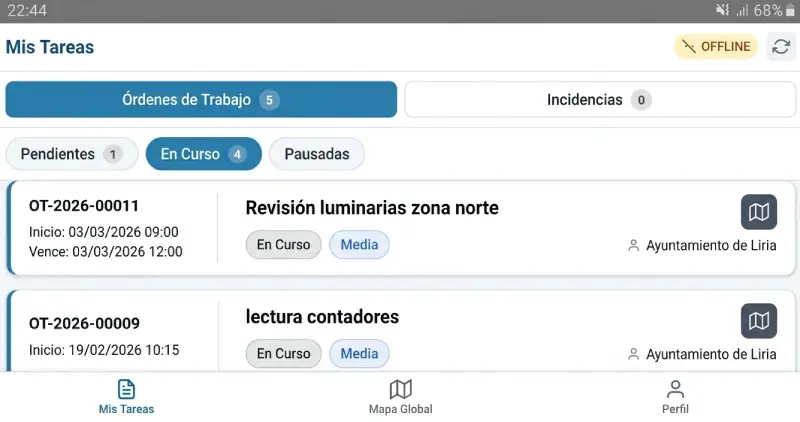Filter by Pendientes chip
800x422 pixels.
tap(72, 154)
